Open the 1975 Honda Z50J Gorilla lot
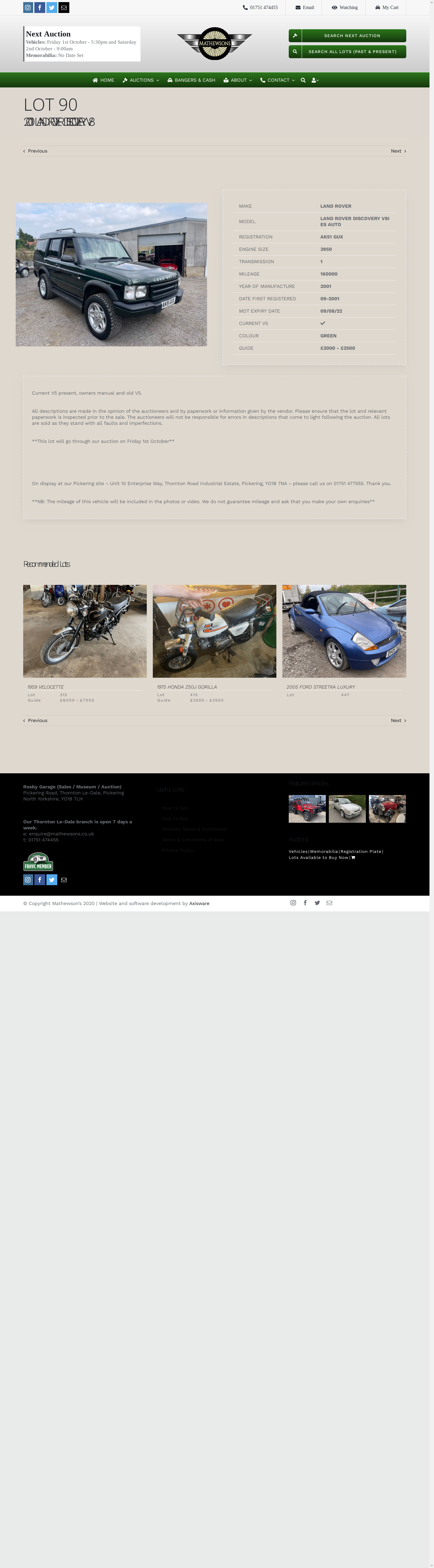 point(214,631)
